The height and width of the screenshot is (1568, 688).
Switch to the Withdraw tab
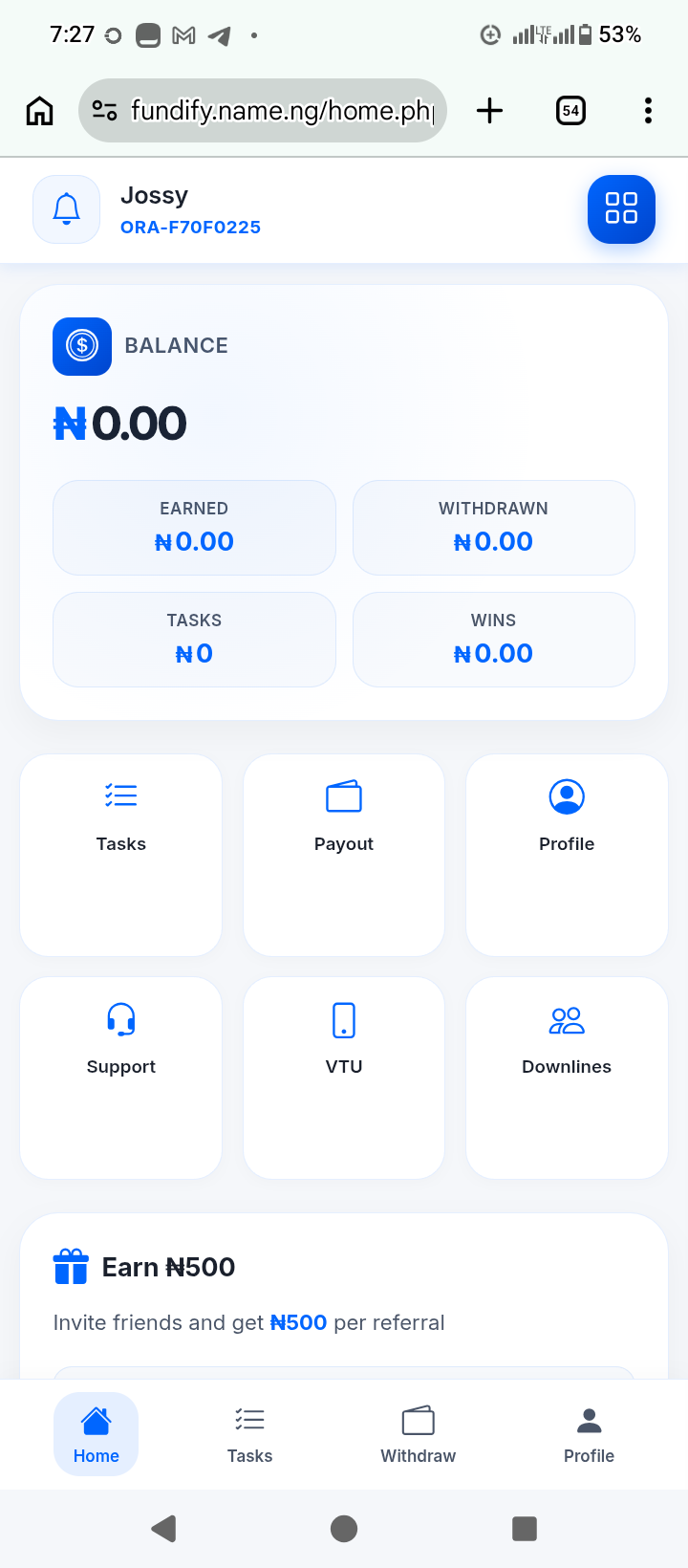pos(419,1434)
